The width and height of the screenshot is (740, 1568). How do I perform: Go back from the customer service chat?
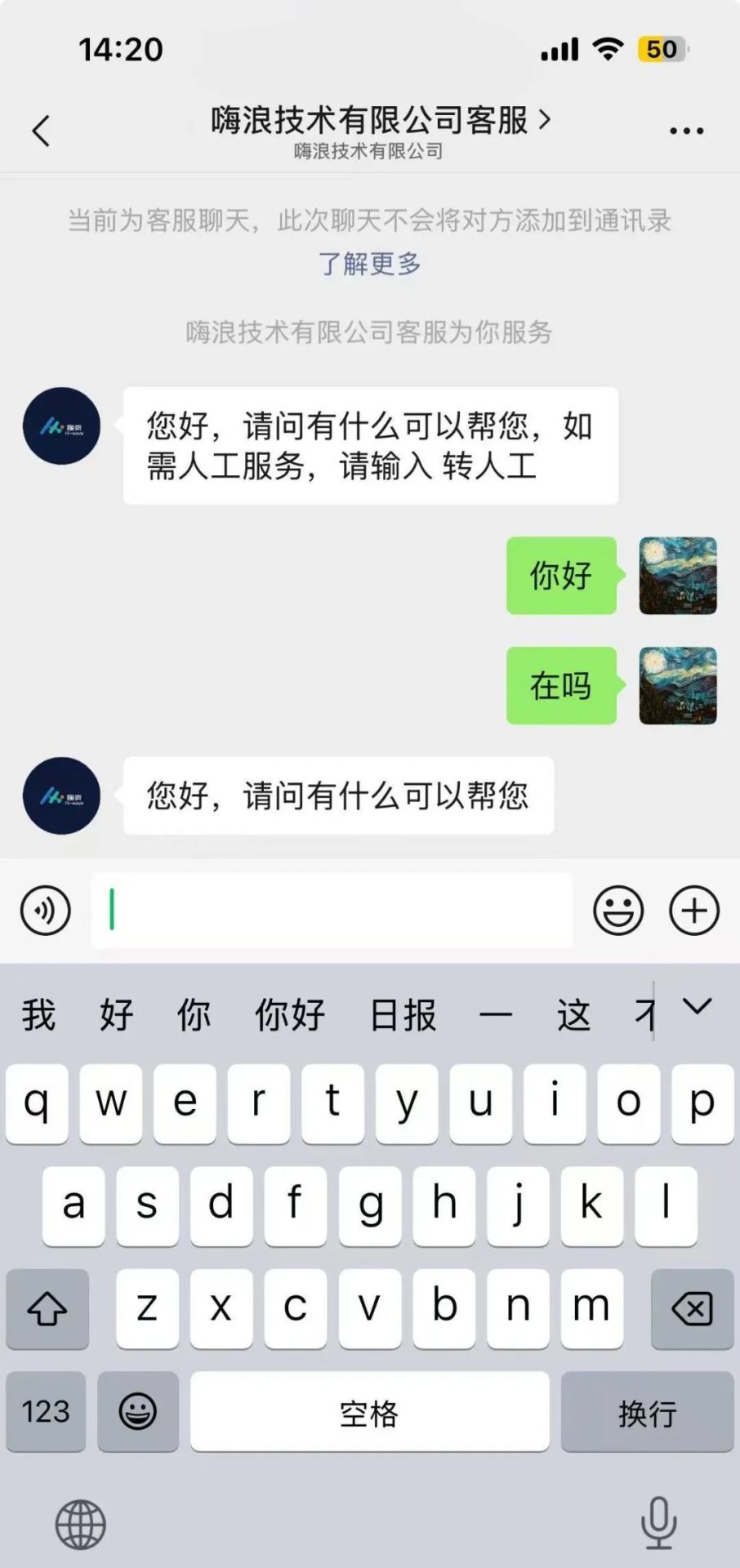(41, 131)
